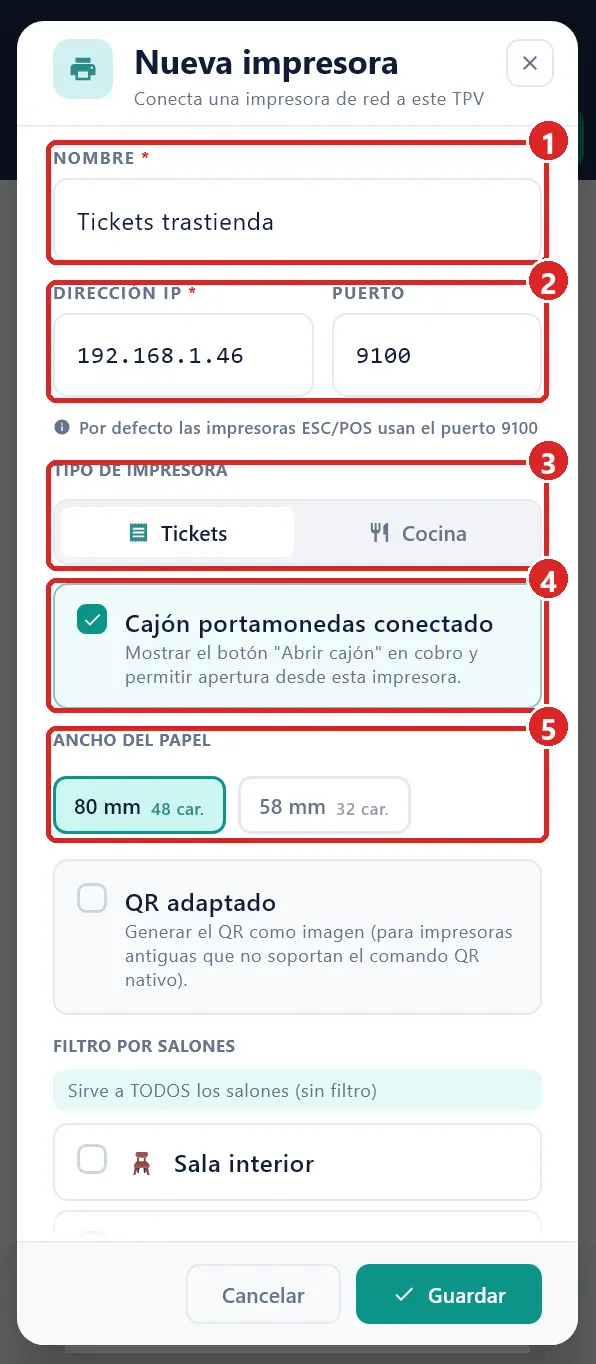Tap the Dirección IP field
596x1364 pixels.
[183, 355]
